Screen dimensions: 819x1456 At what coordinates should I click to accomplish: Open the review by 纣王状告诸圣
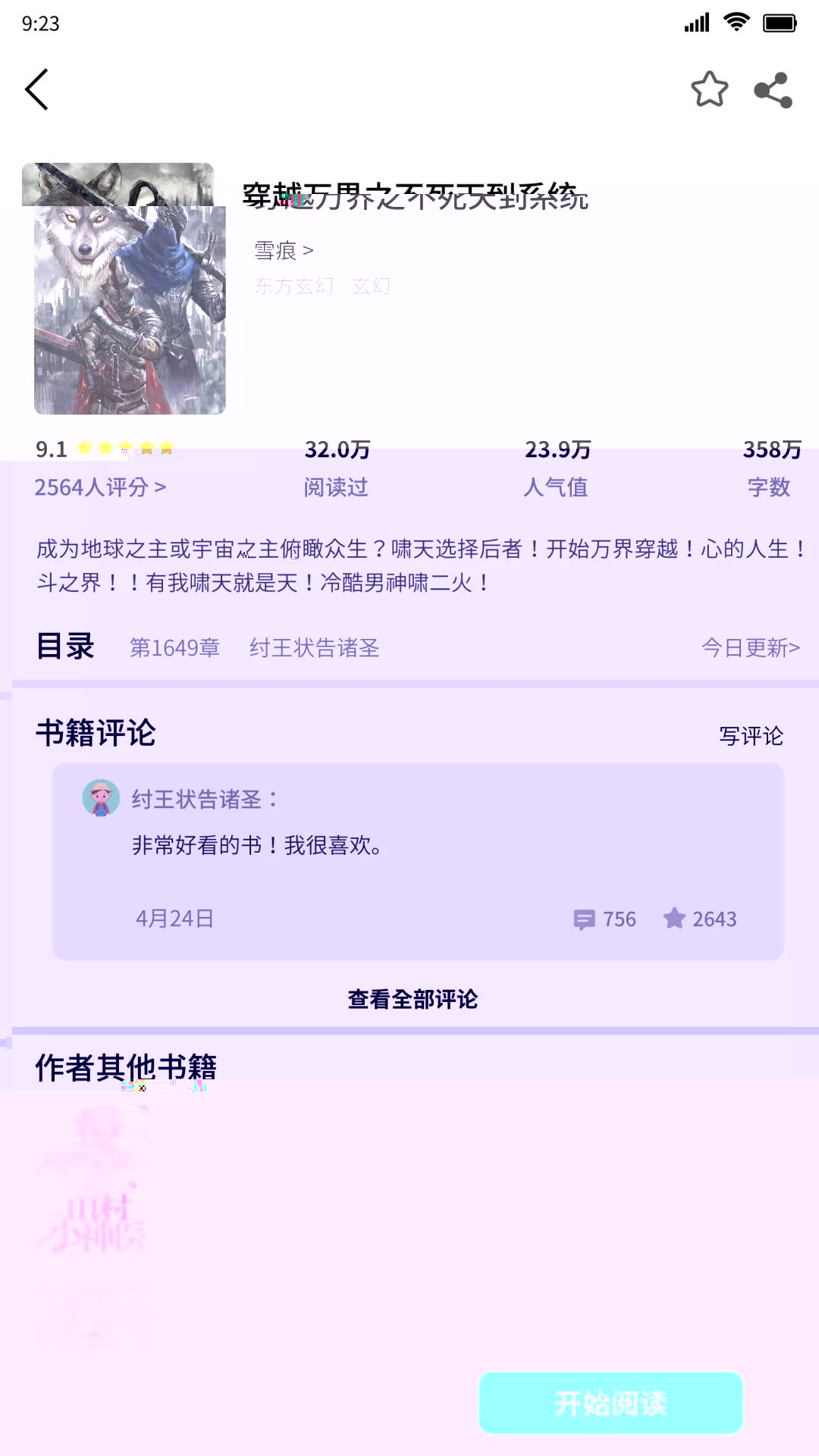click(x=418, y=862)
